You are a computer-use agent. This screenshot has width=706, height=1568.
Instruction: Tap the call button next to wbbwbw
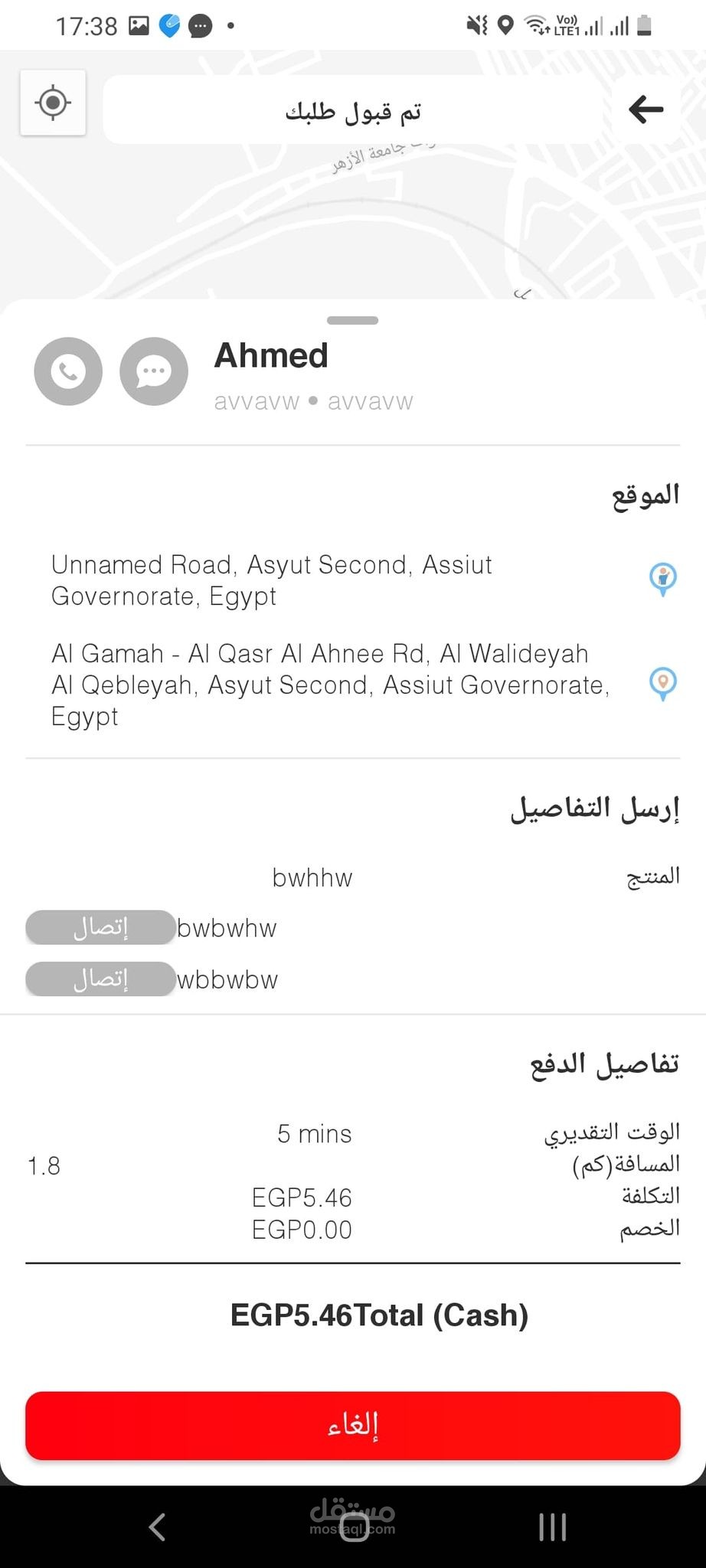click(100, 979)
